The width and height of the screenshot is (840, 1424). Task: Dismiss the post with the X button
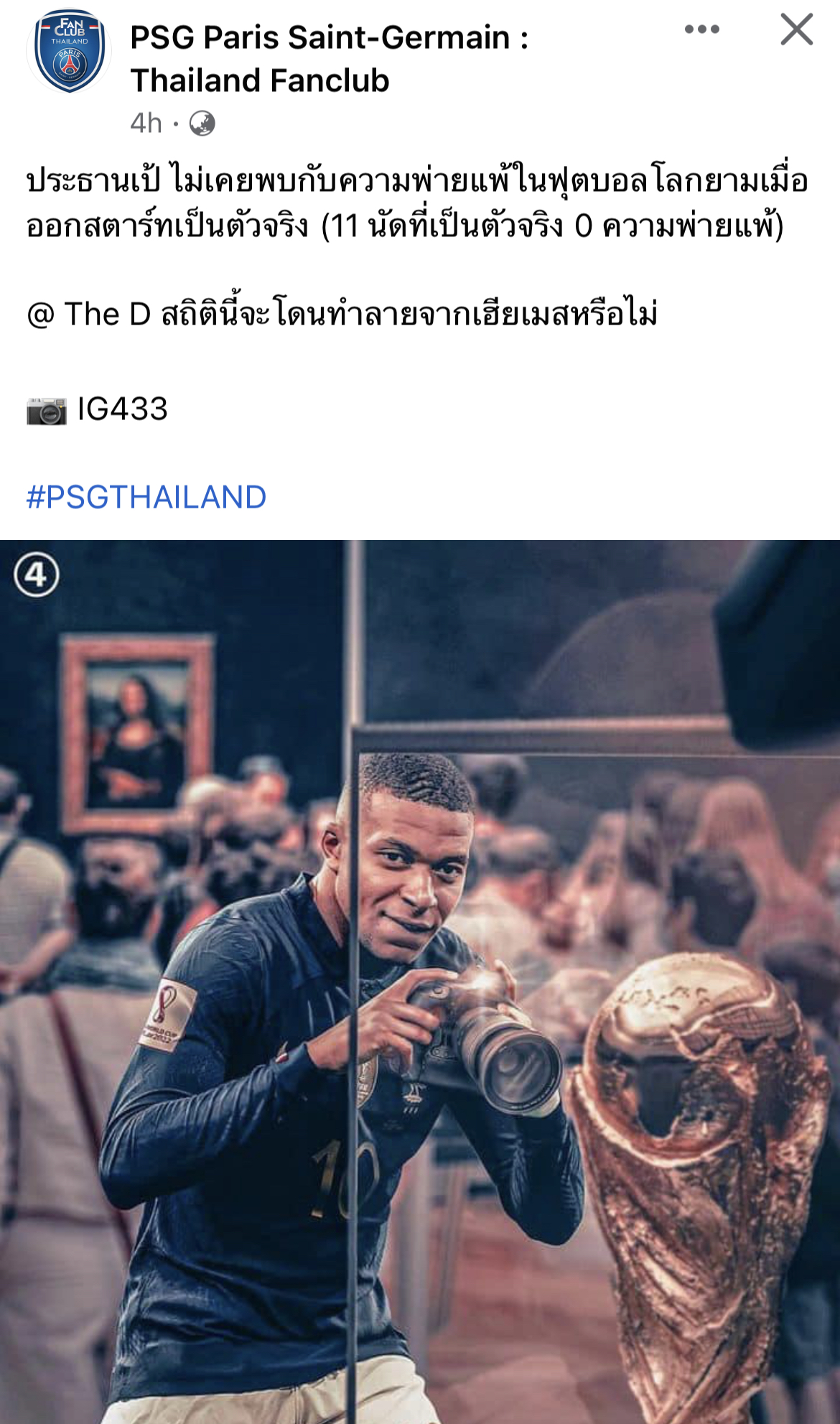click(796, 30)
